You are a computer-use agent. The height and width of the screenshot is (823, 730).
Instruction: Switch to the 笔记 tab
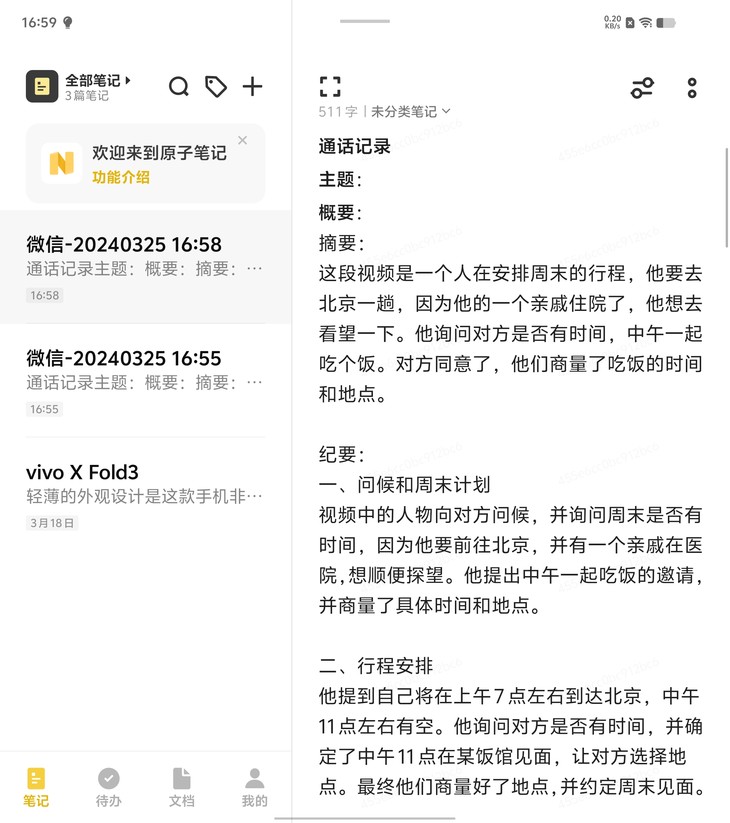point(36,787)
